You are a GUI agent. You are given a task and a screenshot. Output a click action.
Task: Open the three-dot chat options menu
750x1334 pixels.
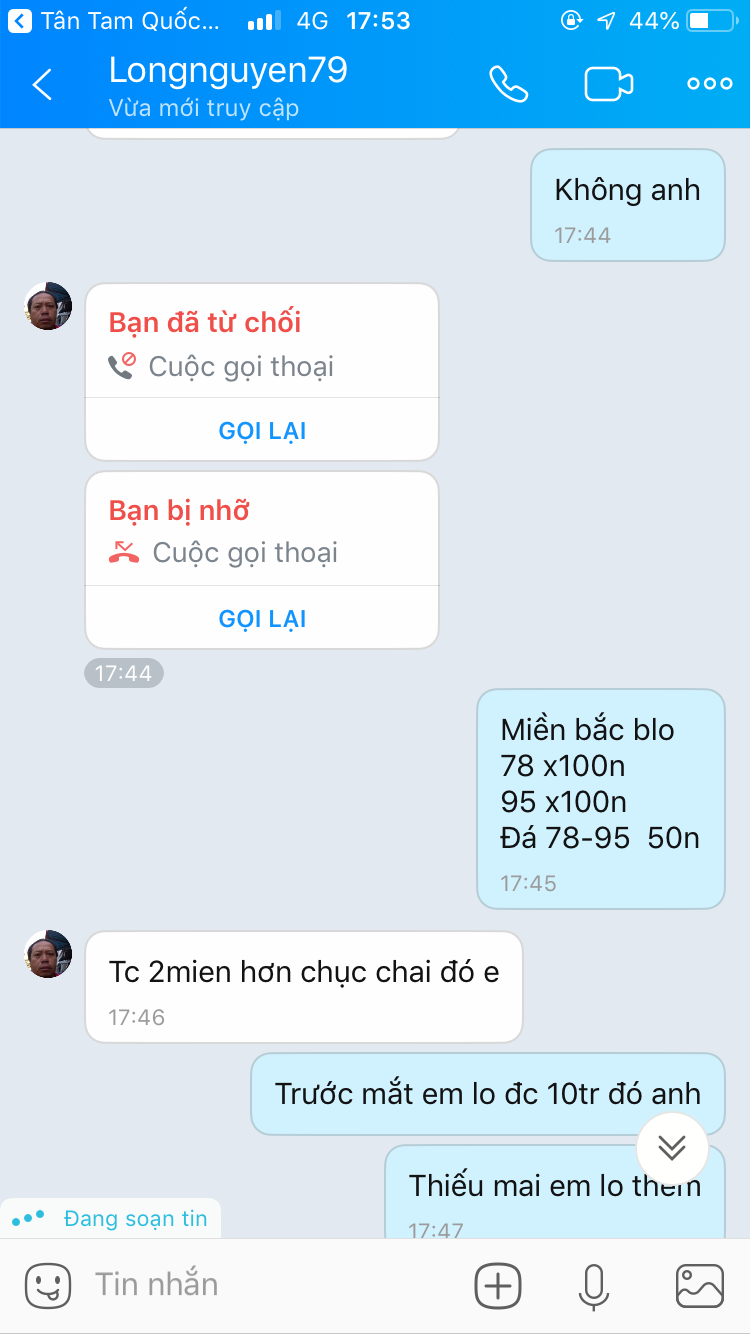(x=710, y=84)
